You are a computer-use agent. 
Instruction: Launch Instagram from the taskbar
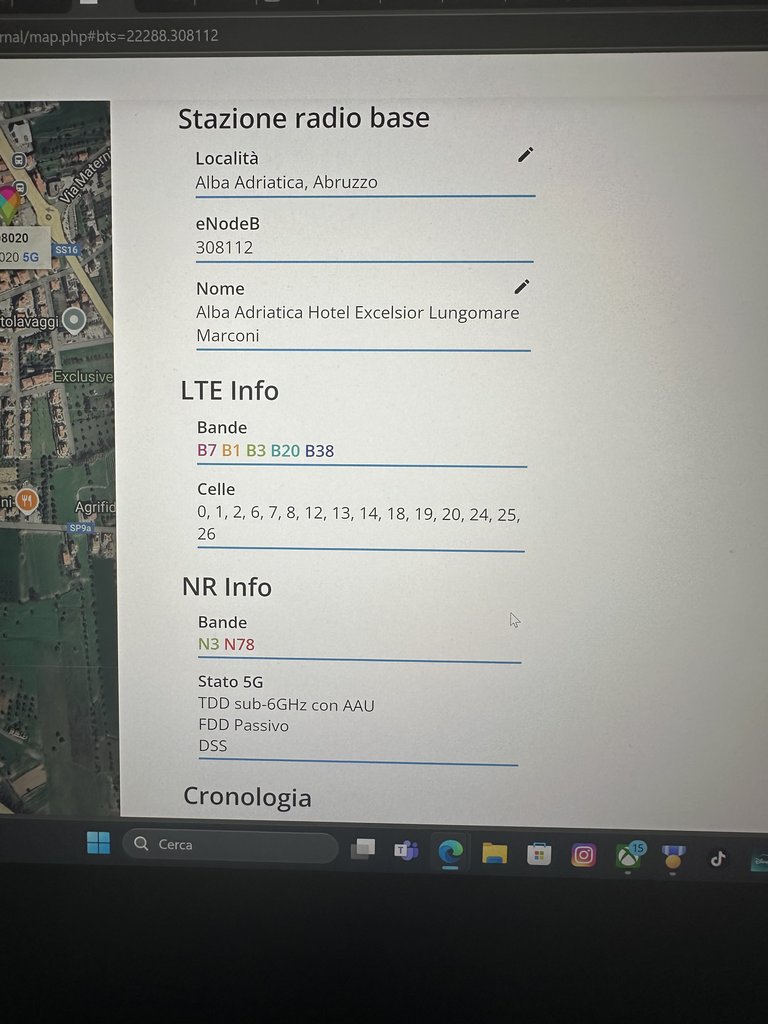coord(584,855)
